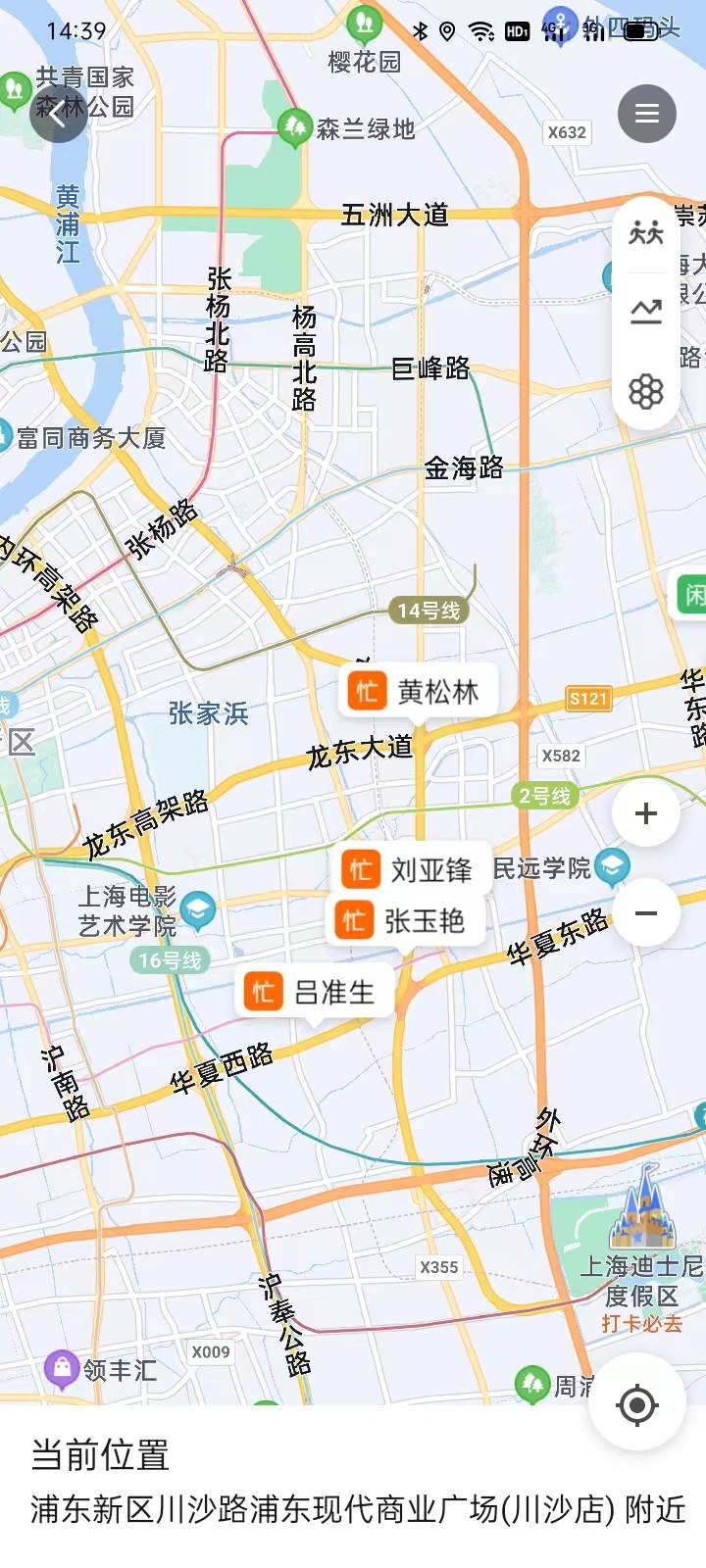
Task: Open the hamburger menu button
Action: point(646,114)
